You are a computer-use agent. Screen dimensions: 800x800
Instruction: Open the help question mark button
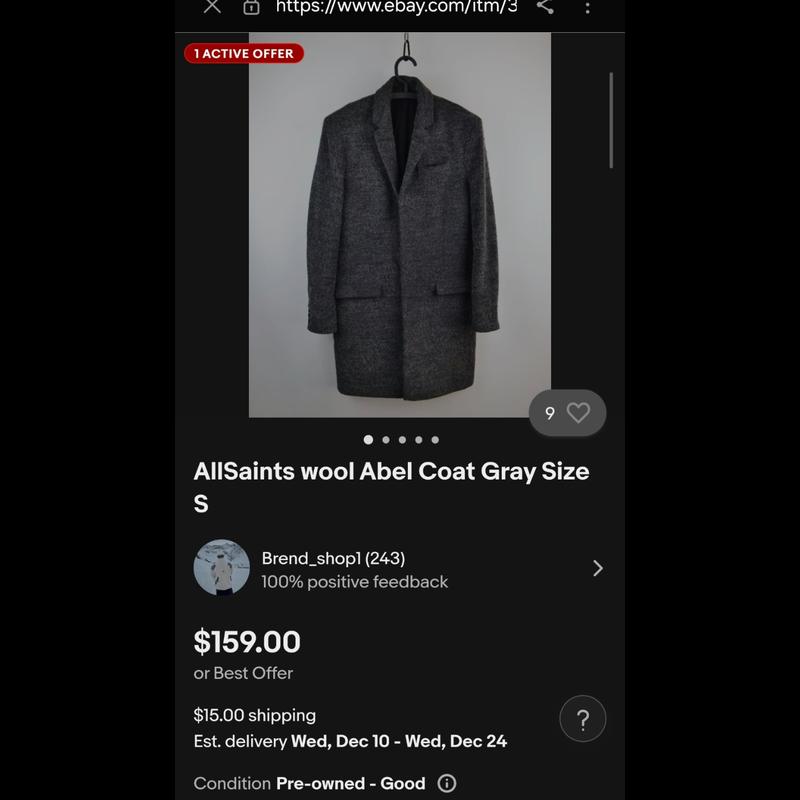(582, 719)
